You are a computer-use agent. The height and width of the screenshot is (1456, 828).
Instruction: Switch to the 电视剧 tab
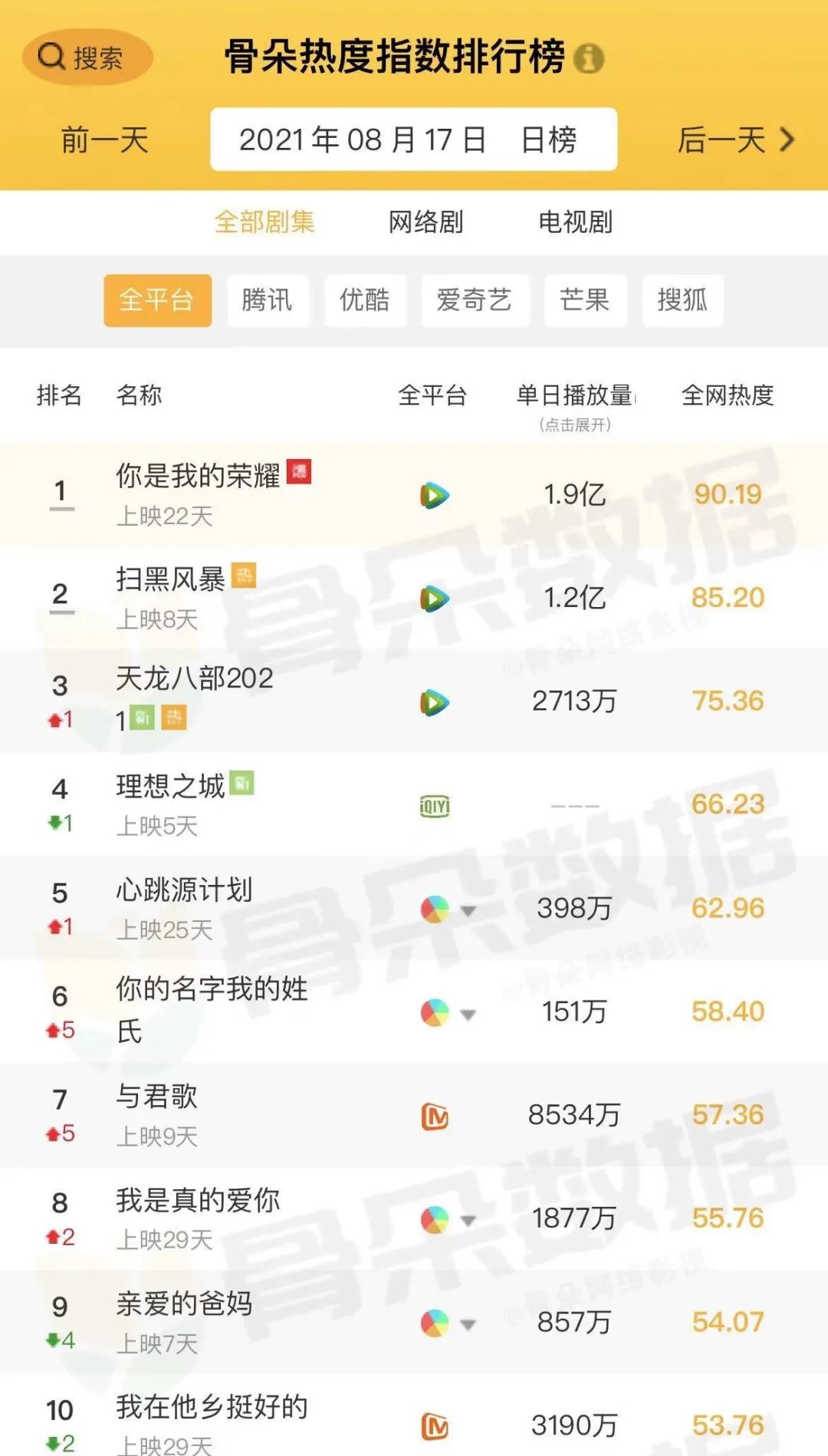tap(575, 222)
